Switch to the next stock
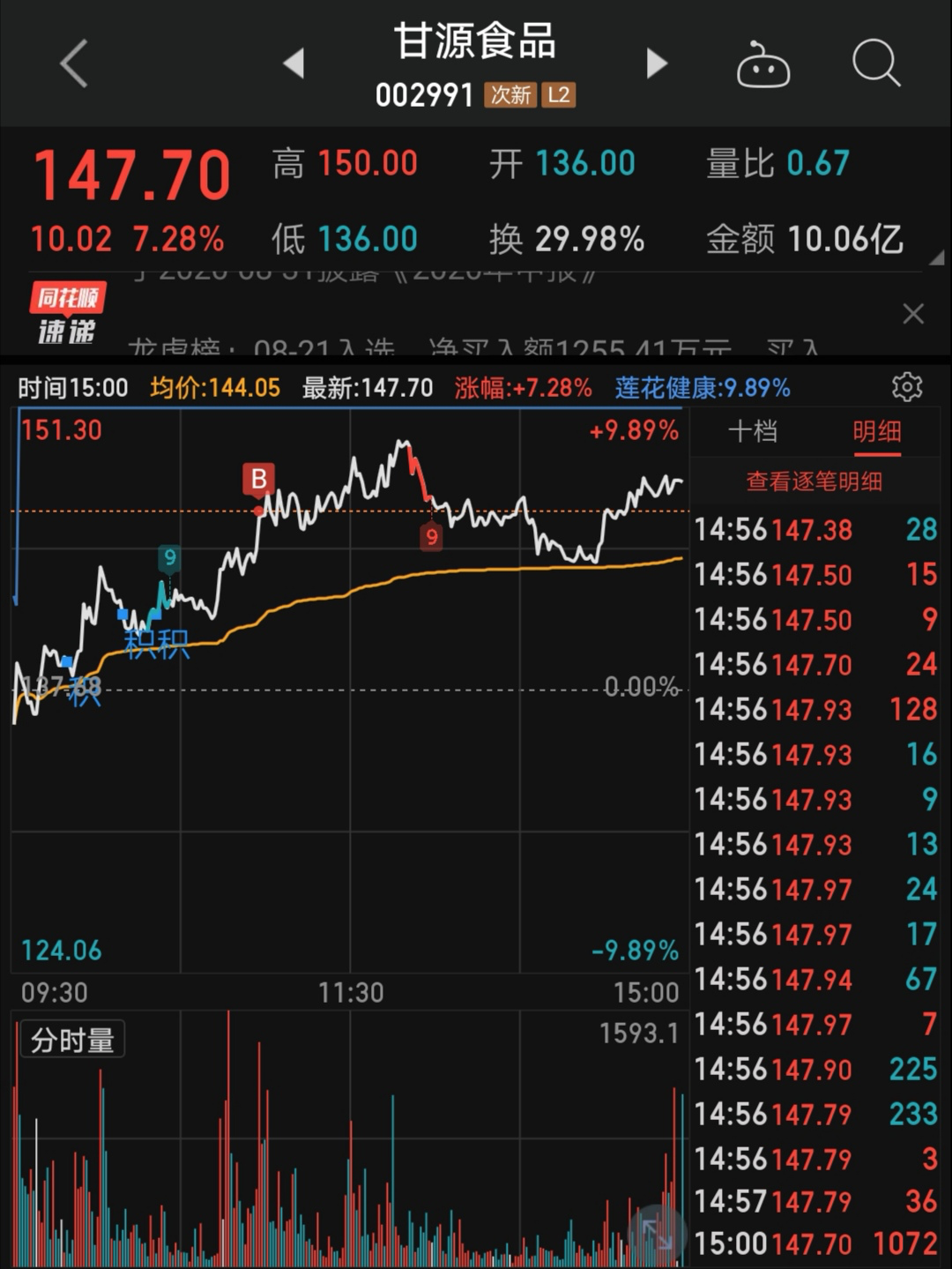The width and height of the screenshot is (952, 1269). coord(657,63)
